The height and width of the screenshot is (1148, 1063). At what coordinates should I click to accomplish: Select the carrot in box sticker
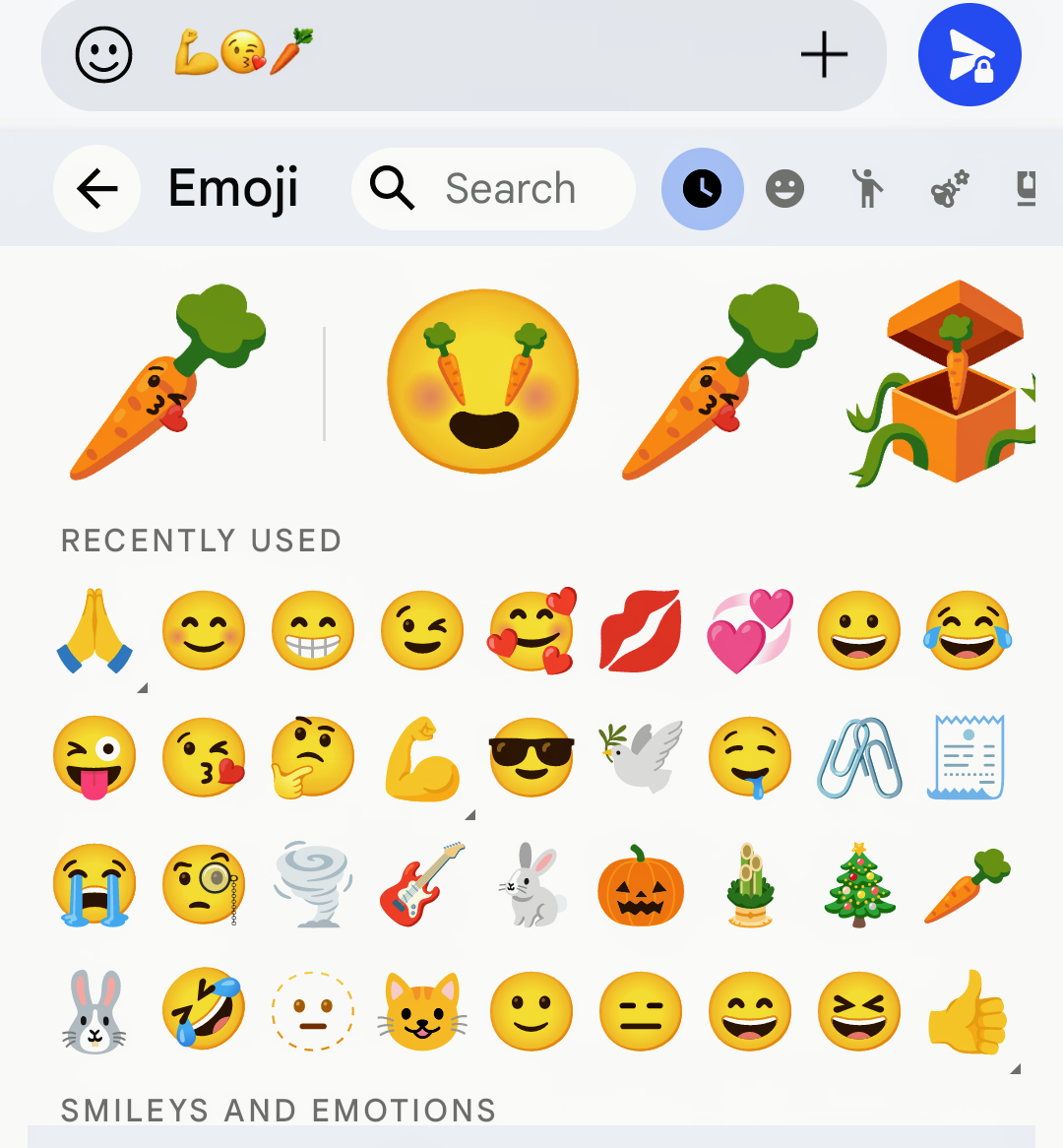(x=943, y=383)
